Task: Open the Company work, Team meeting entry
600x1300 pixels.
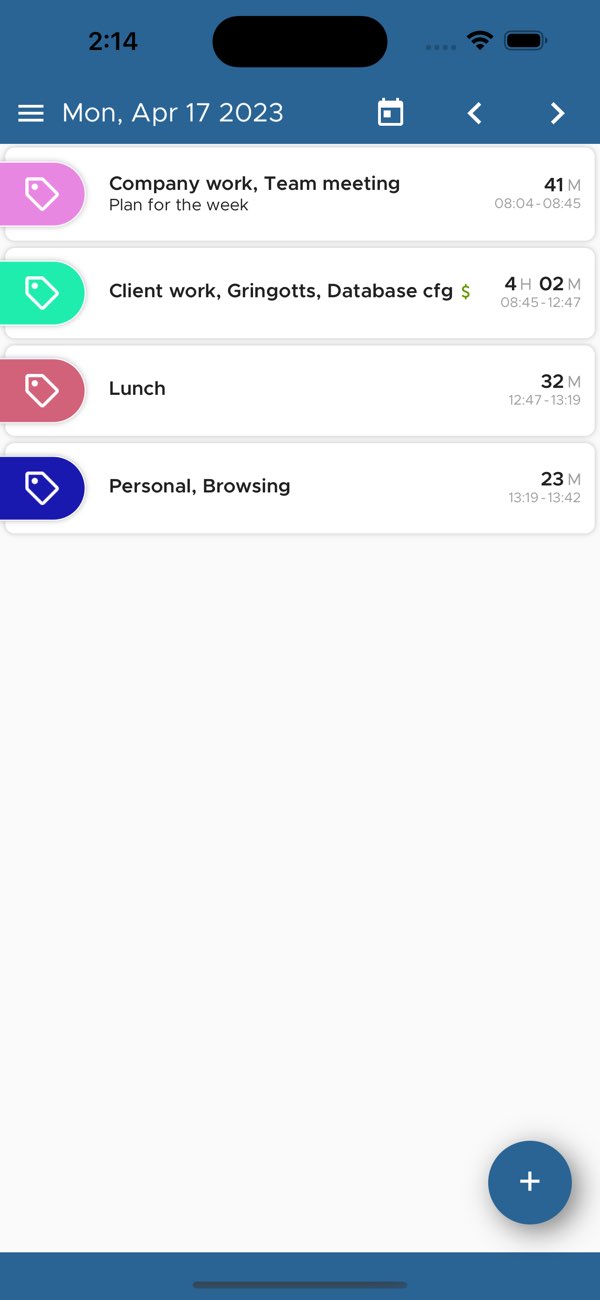Action: [x=300, y=194]
